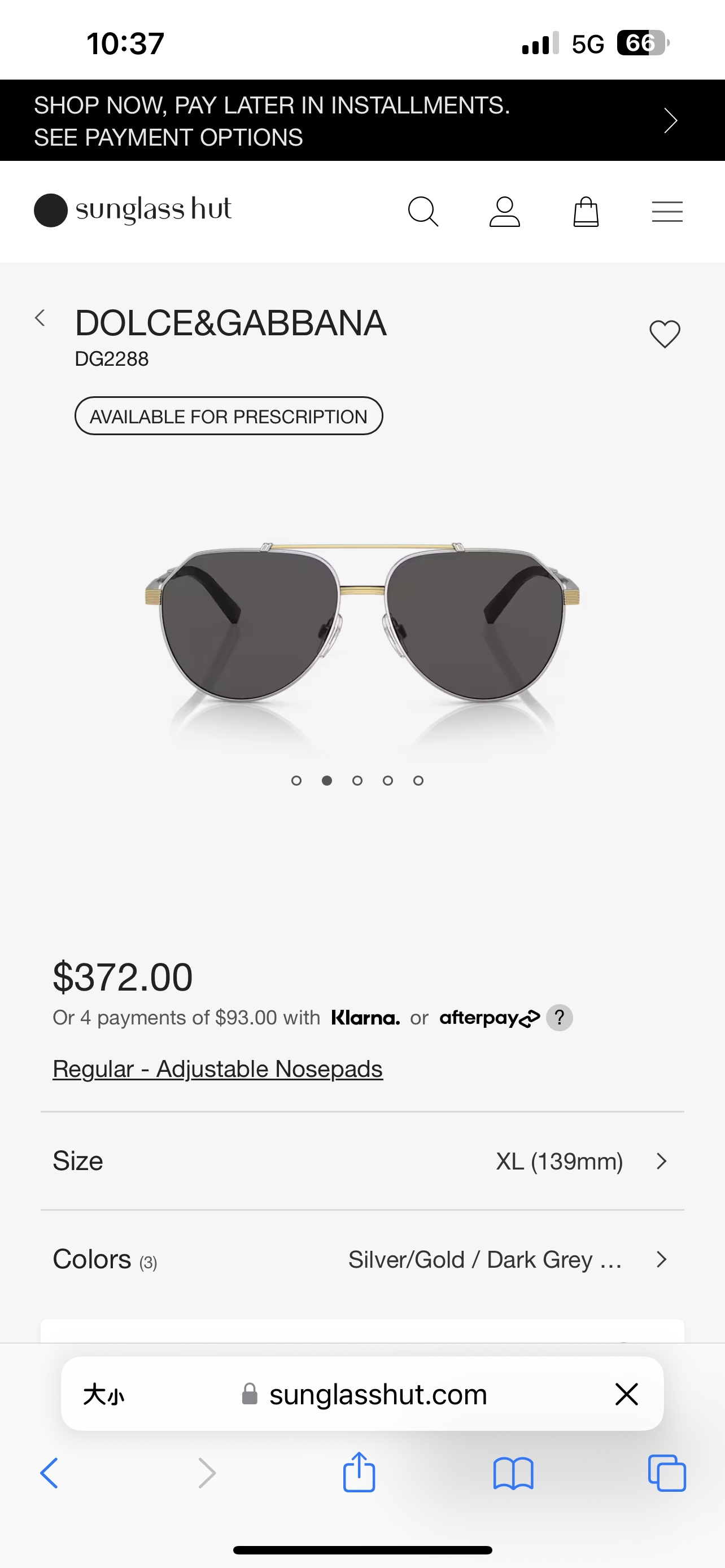Open Safari bookmarks
This screenshot has height=1568, width=725.
click(513, 1473)
